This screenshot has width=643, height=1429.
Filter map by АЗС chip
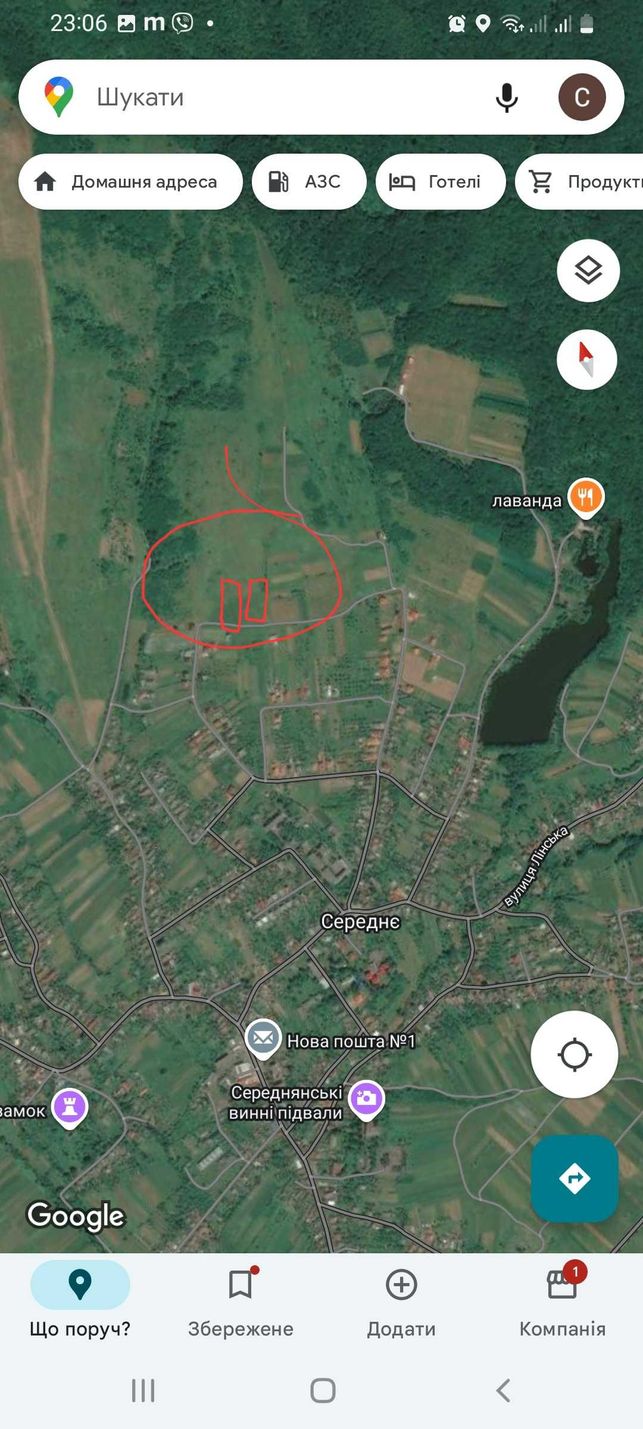click(x=309, y=182)
